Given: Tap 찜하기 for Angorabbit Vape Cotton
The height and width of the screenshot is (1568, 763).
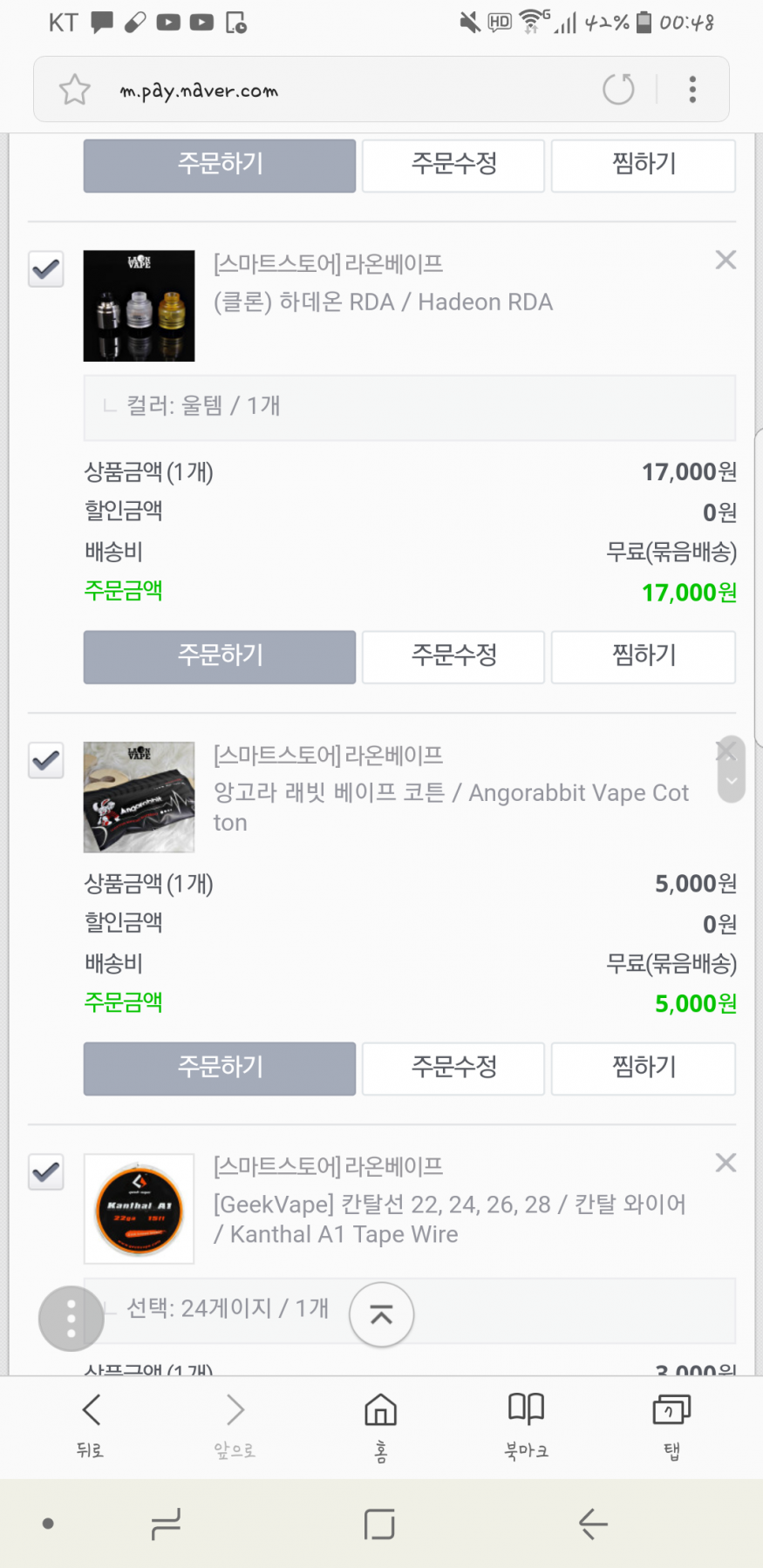Looking at the screenshot, I should click(644, 1068).
